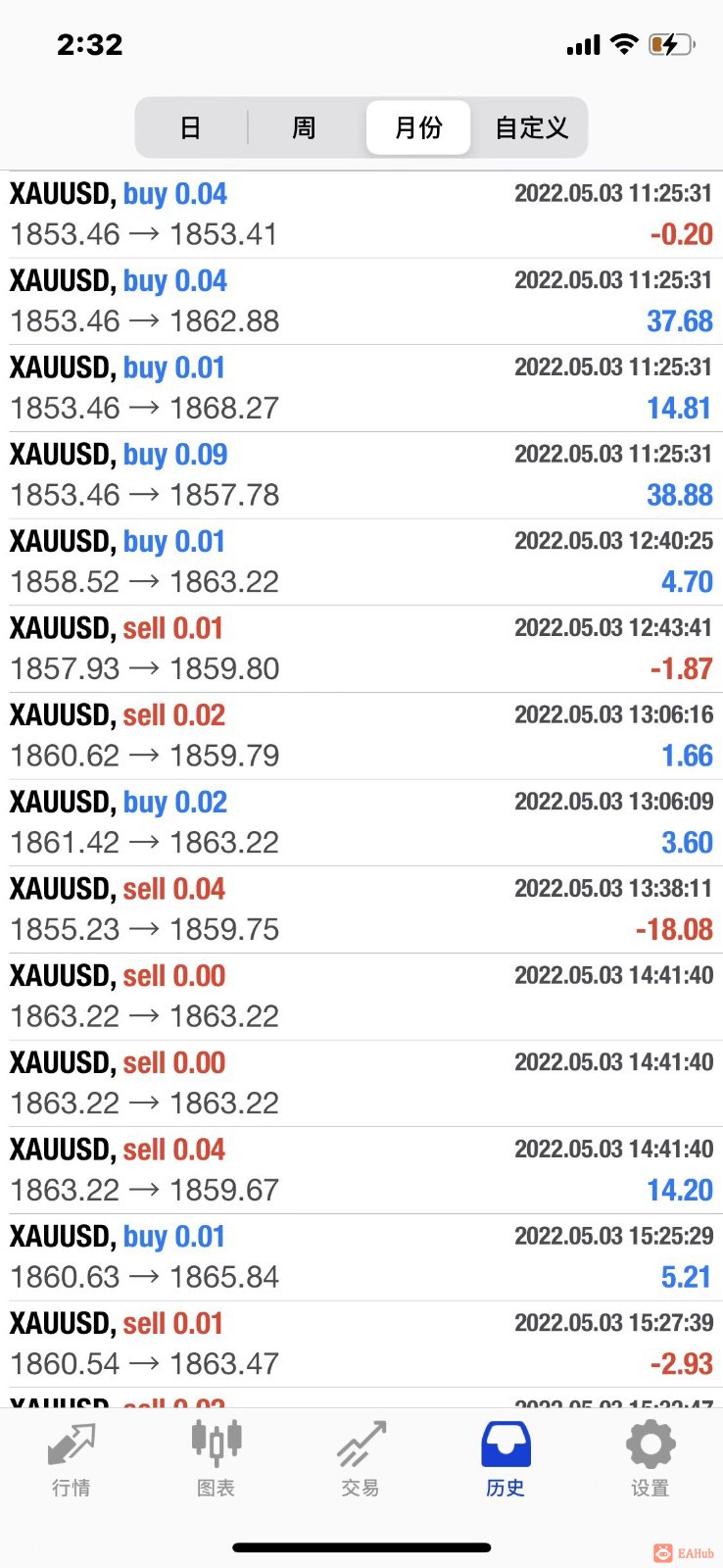This screenshot has height=1568, width=723.
Task: Expand the buy 0.04 trade with -0.20 loss
Action: [x=361, y=215]
